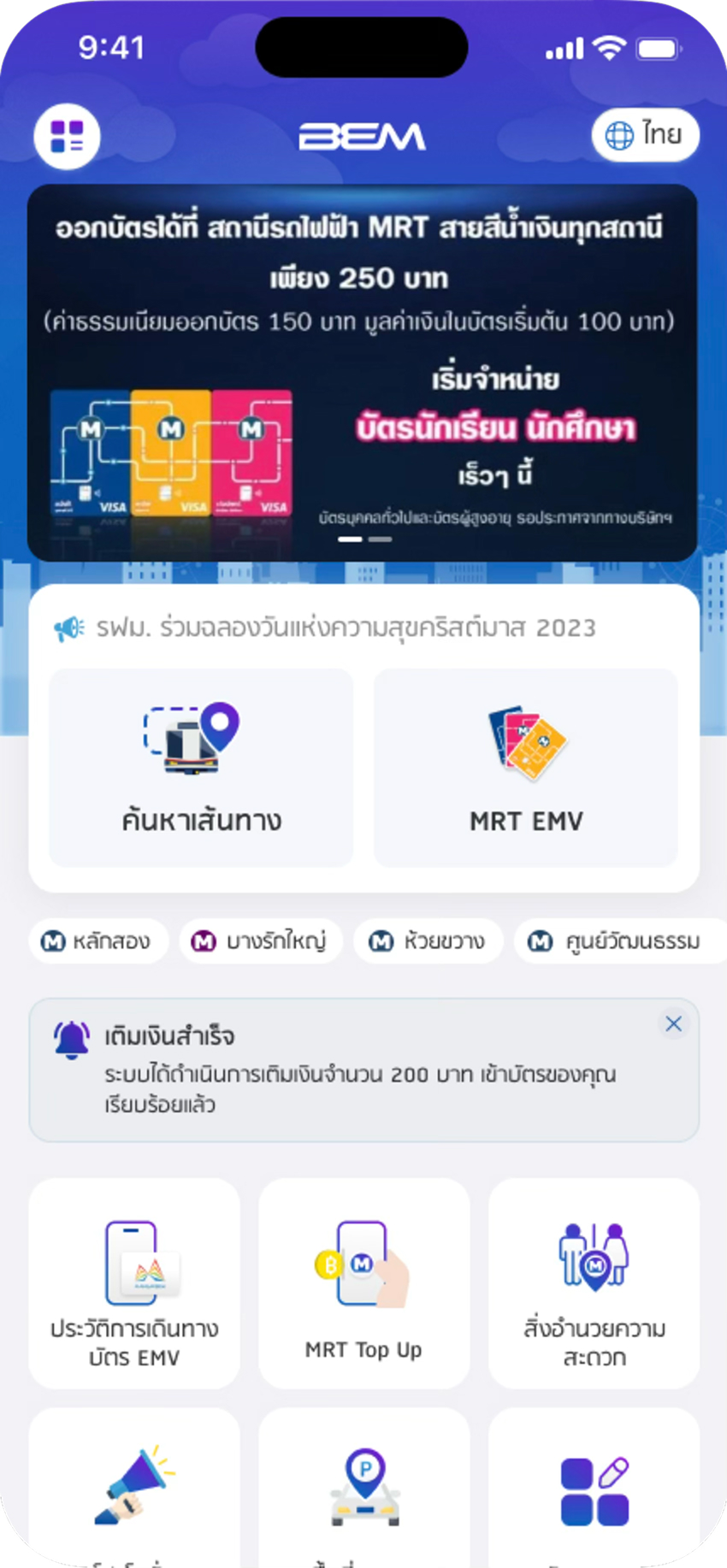The height and width of the screenshot is (1568, 727).
Task: Open the MRT EMV card
Action: coord(526,768)
